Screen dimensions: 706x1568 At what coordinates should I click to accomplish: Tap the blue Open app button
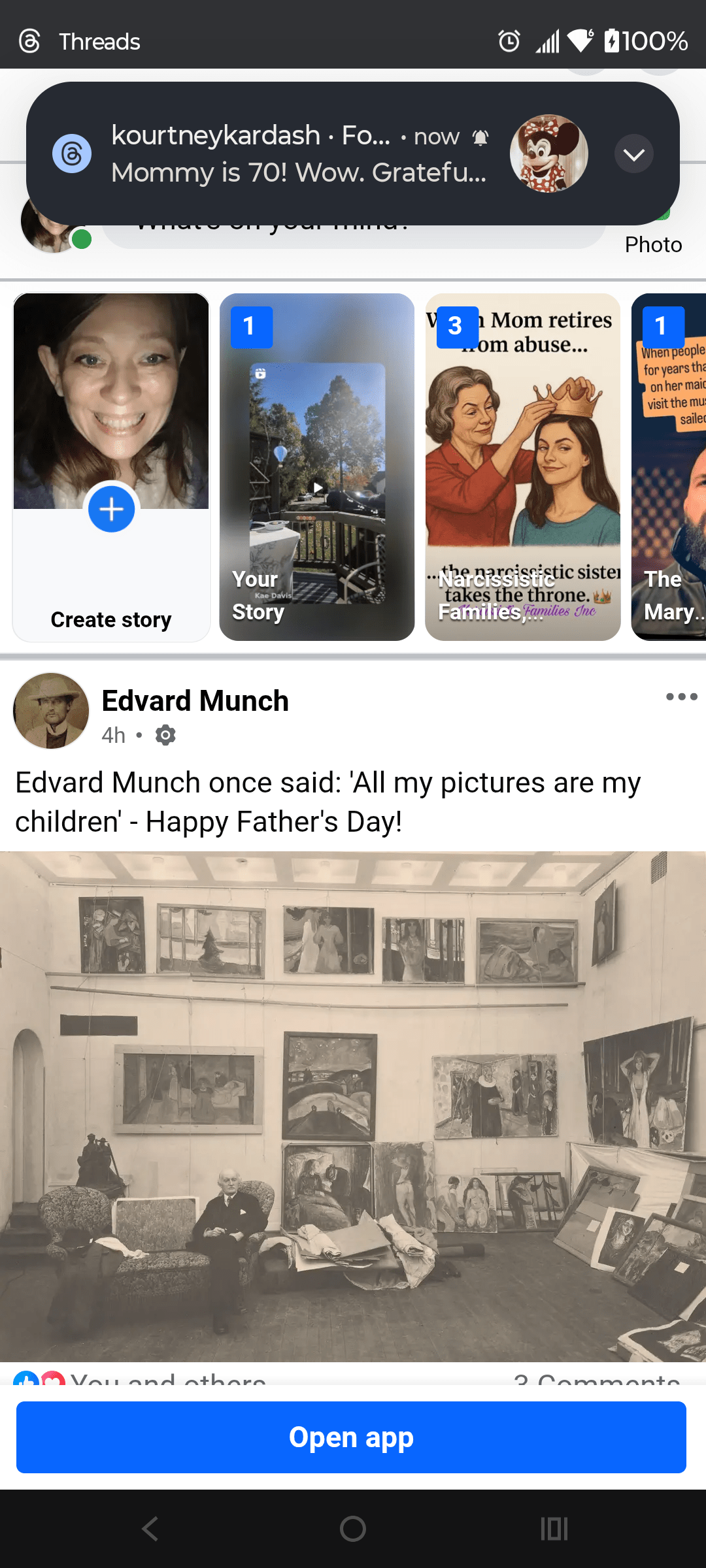pyautogui.click(x=351, y=1437)
